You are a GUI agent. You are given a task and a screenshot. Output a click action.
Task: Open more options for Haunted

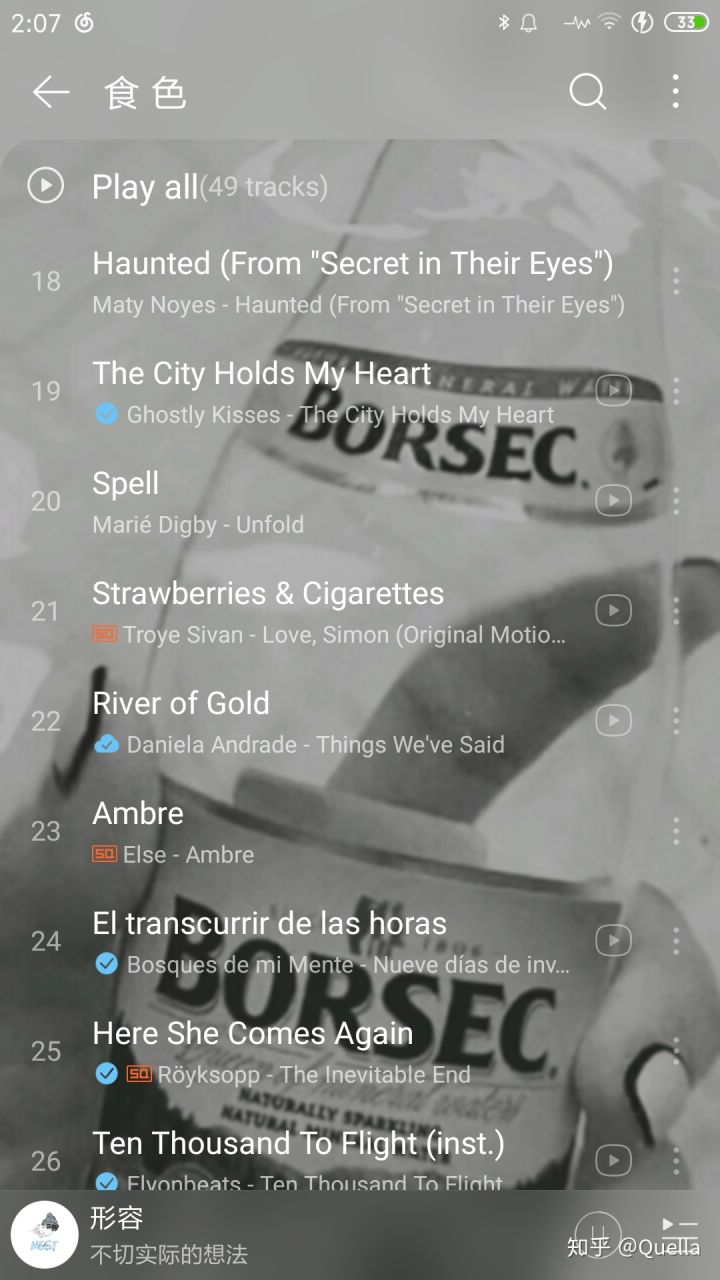[x=676, y=281]
